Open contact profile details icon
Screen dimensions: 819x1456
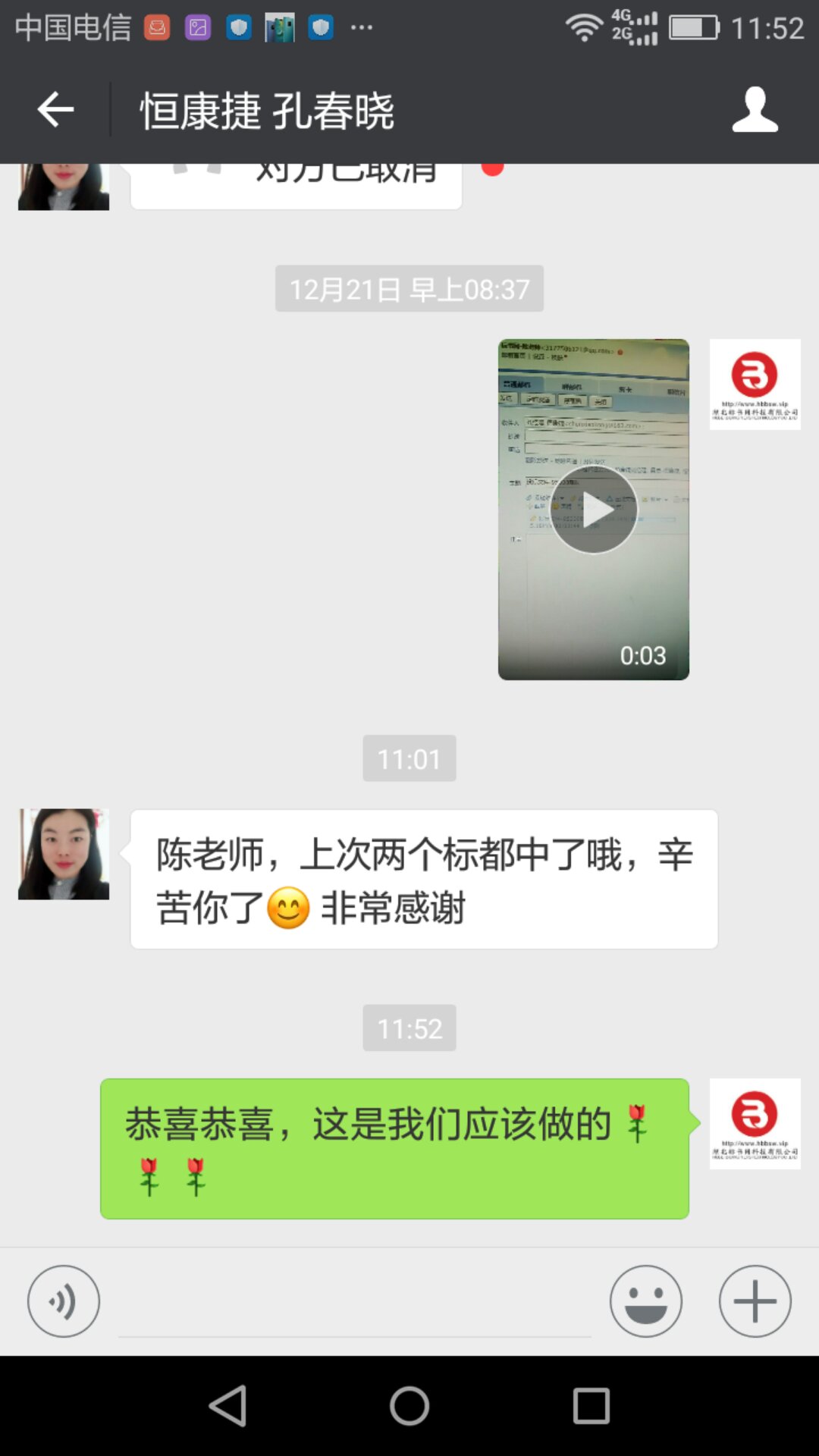pos(755,110)
